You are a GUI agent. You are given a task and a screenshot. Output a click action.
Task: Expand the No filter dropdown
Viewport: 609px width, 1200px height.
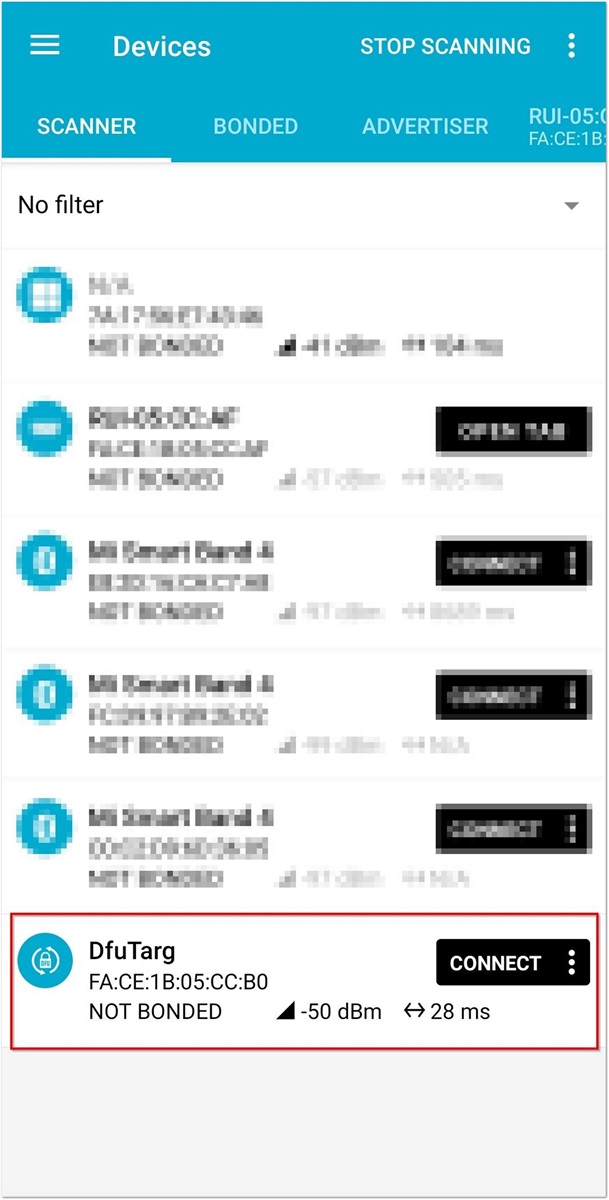click(x=304, y=206)
